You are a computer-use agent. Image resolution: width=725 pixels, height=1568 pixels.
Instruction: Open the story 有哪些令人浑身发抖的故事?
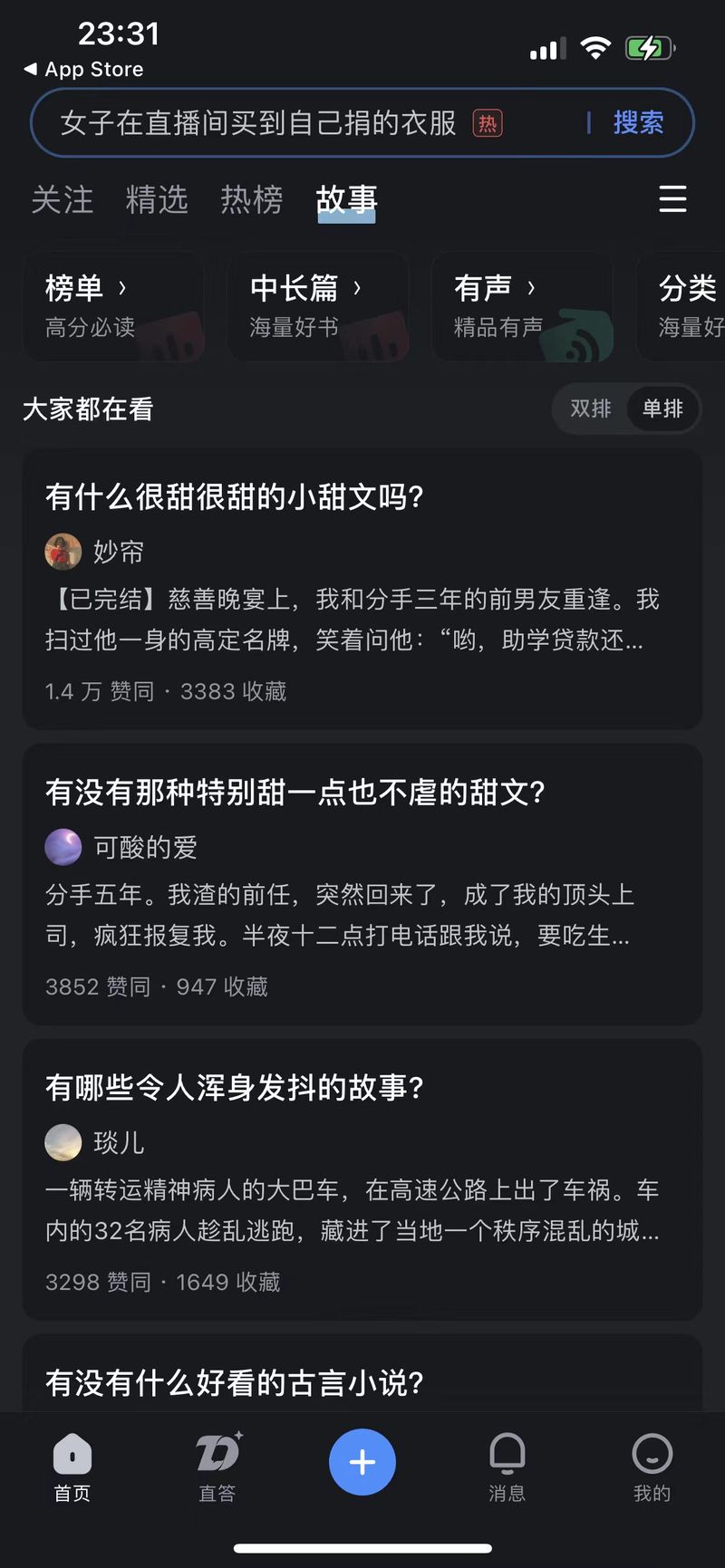[235, 1087]
